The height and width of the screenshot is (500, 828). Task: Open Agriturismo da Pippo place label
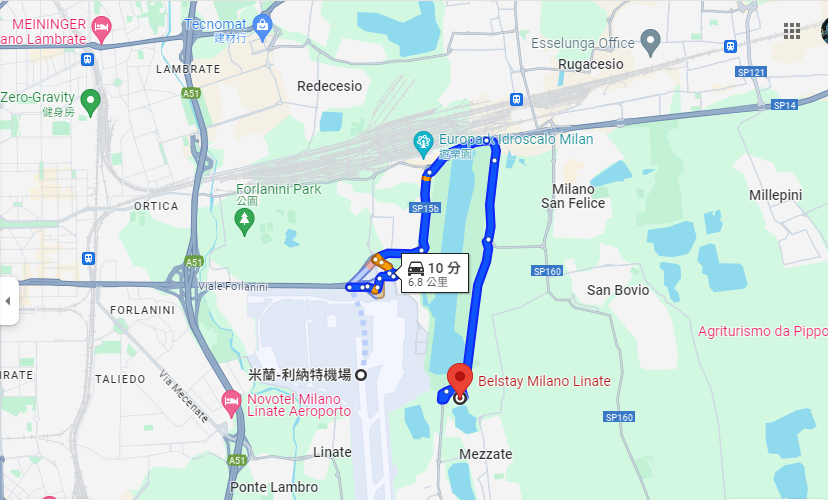[763, 331]
